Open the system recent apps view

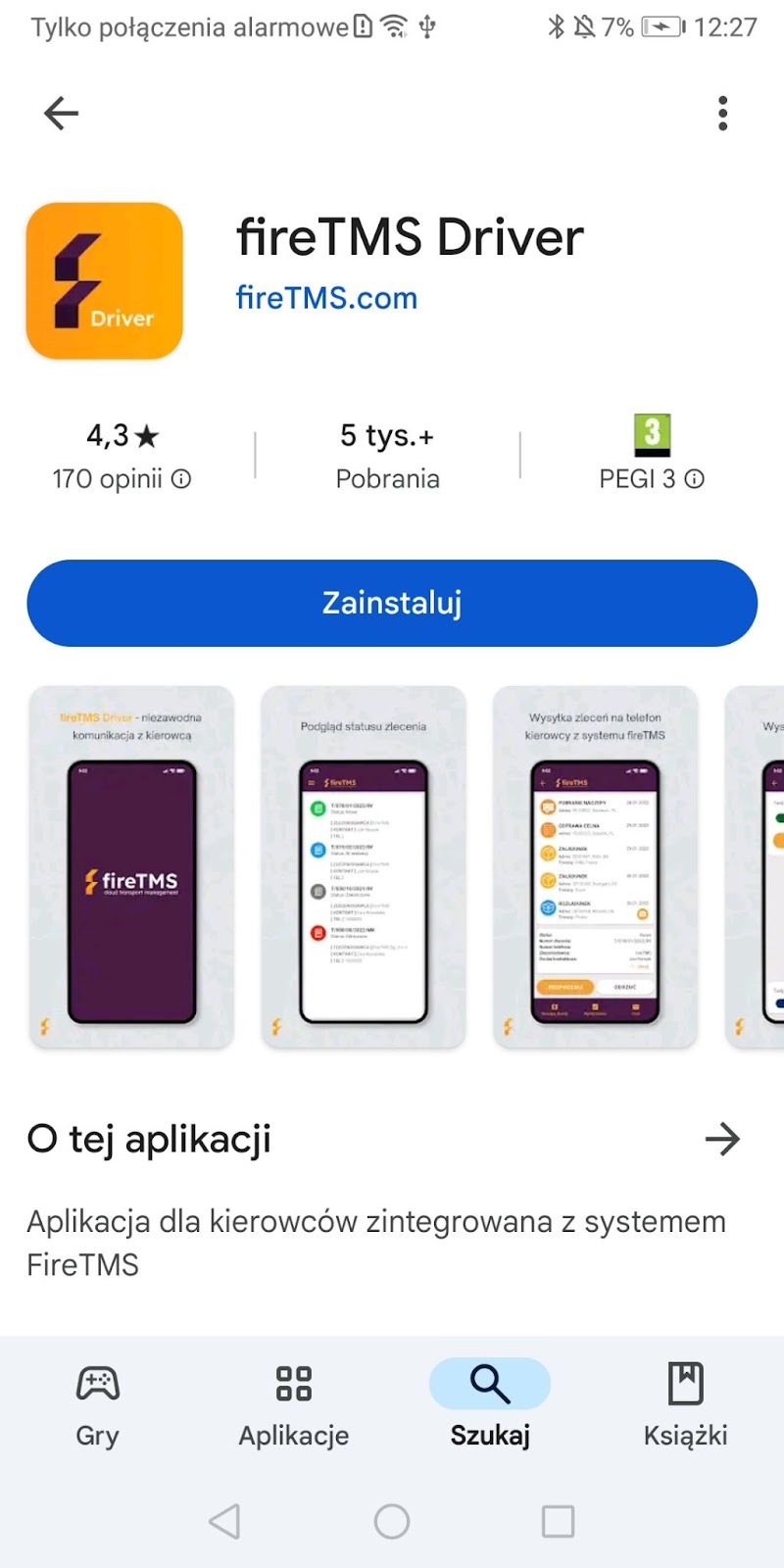558,1521
